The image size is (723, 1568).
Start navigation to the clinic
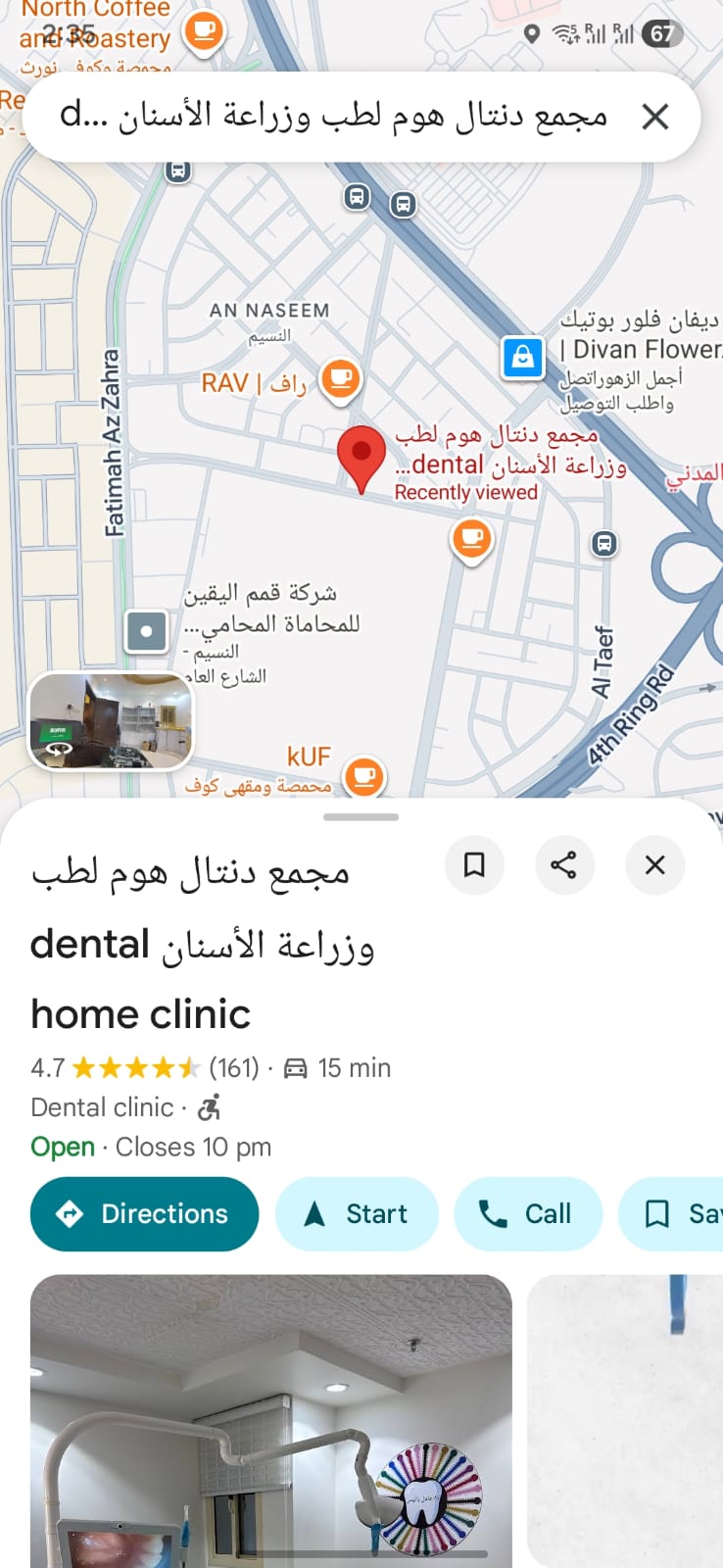[x=357, y=1213]
